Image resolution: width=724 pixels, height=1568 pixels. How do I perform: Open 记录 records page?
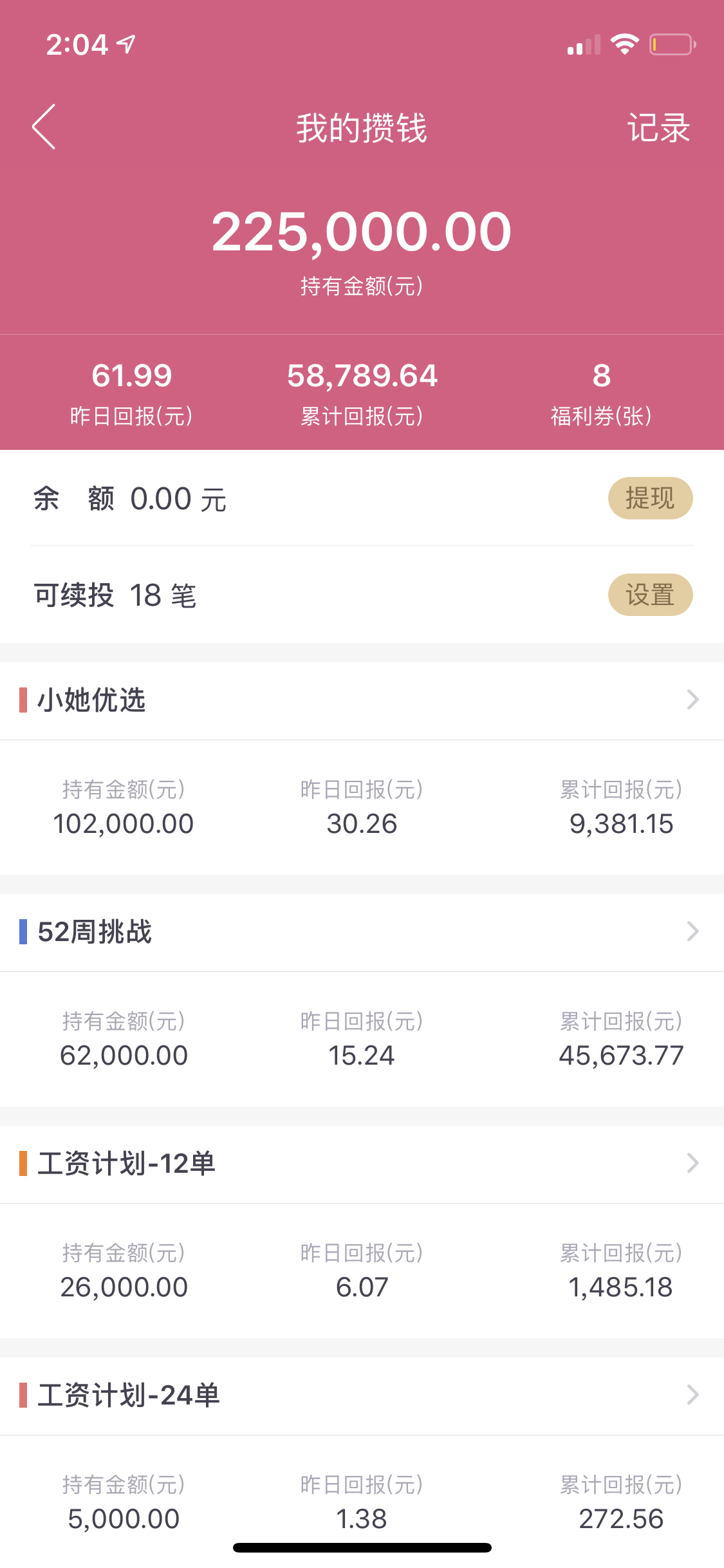tap(658, 127)
